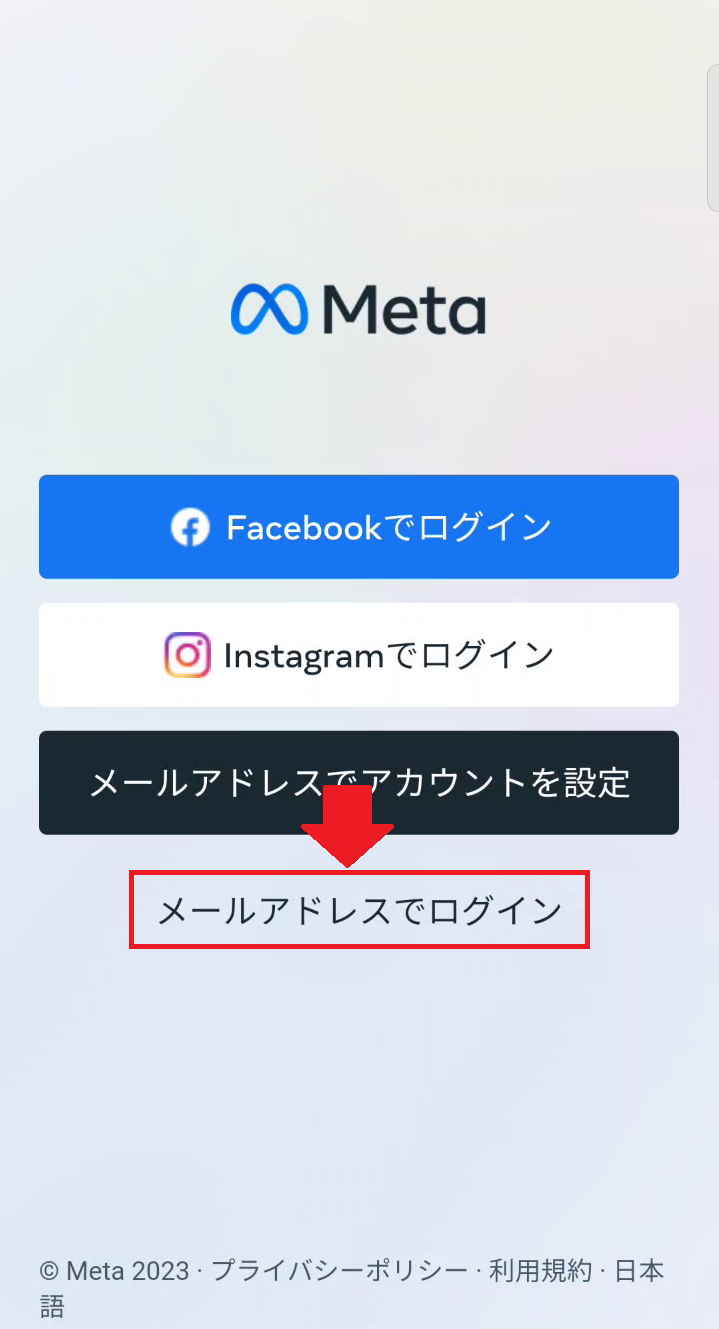Tap the Facebookでログイン button
Image resolution: width=719 pixels, height=1329 pixels.
pyautogui.click(x=359, y=527)
